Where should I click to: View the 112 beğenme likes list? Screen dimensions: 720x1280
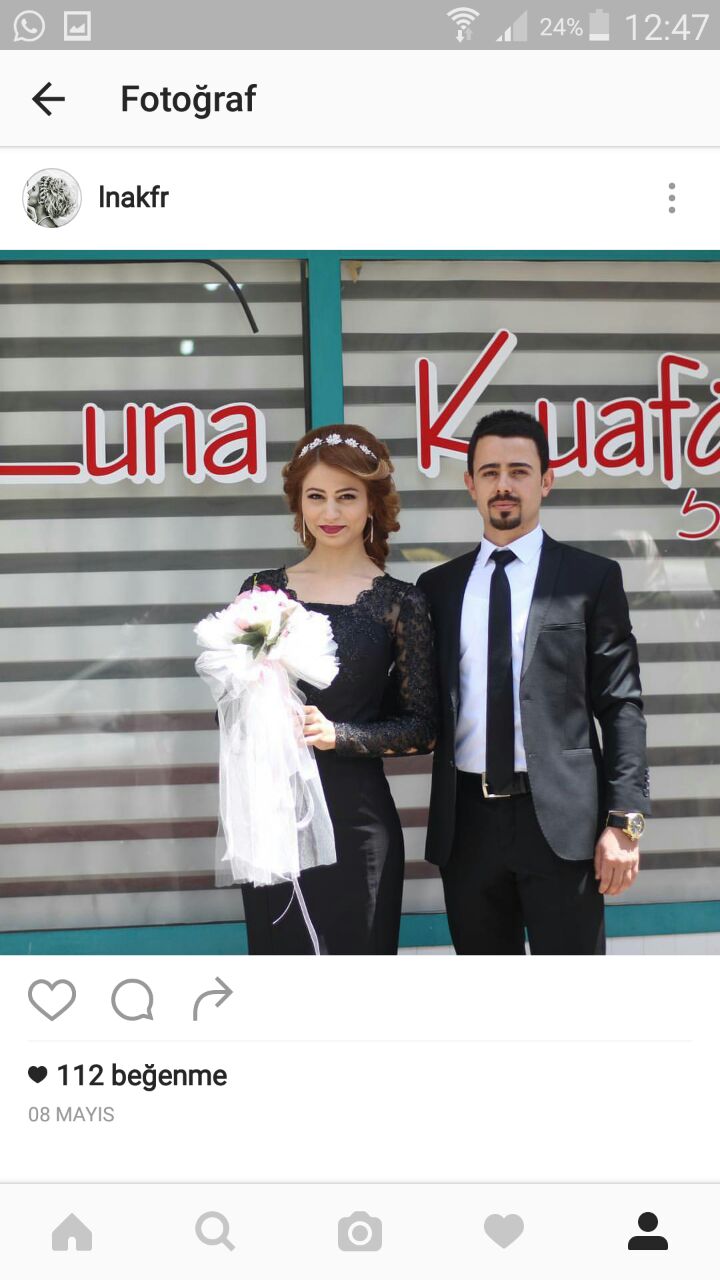coord(128,1075)
